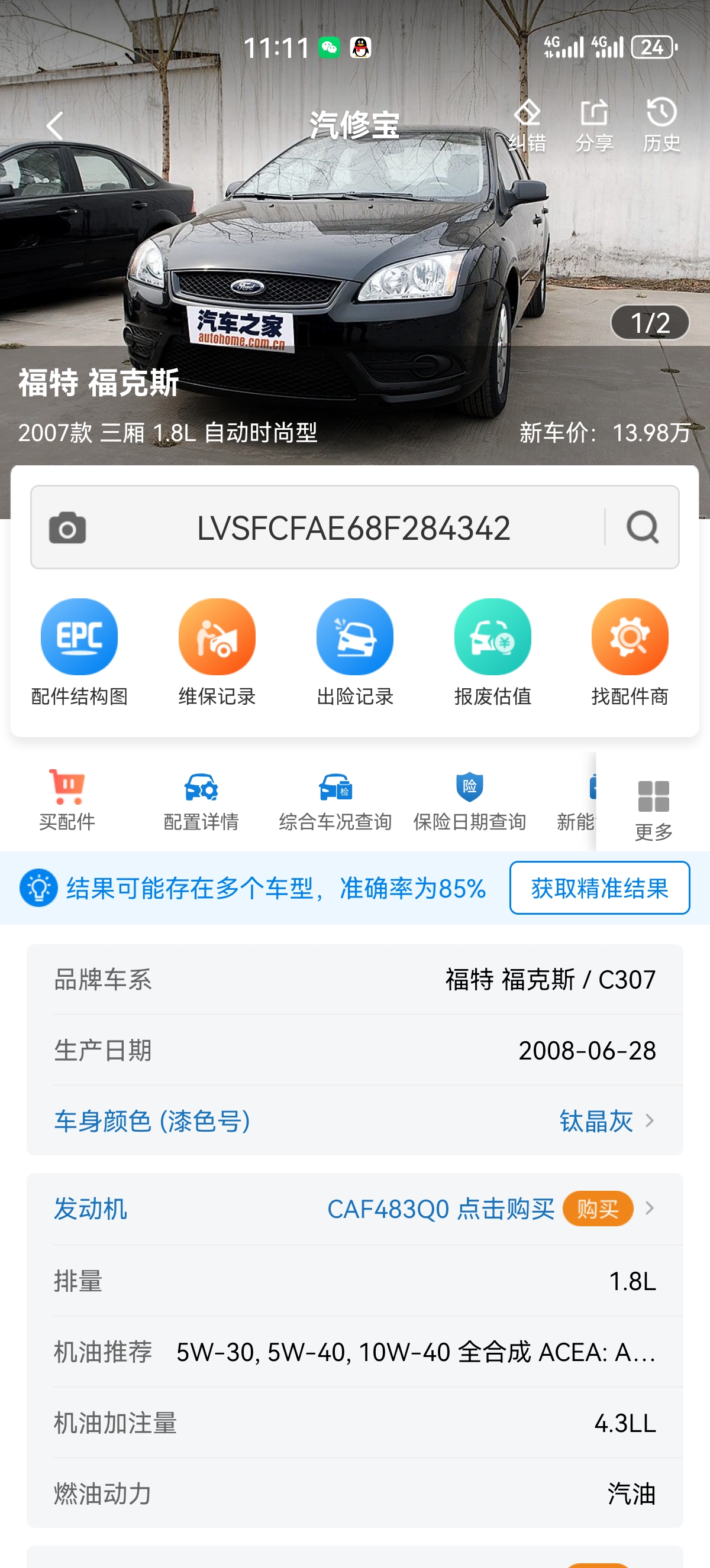Check 出险记录 accident records
The height and width of the screenshot is (1568, 710).
pyautogui.click(x=354, y=652)
